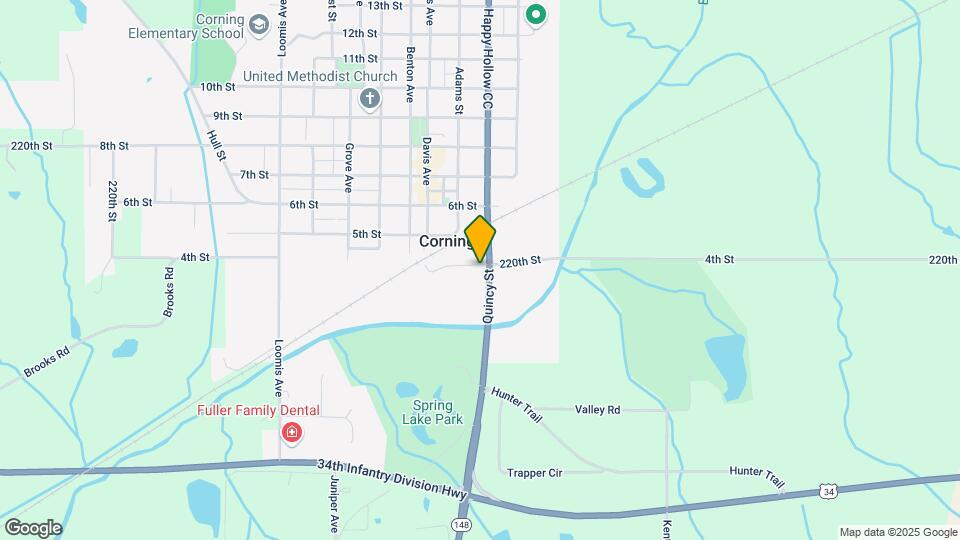
Task: Open the Fuller Family Dental pin
Action: tap(291, 433)
